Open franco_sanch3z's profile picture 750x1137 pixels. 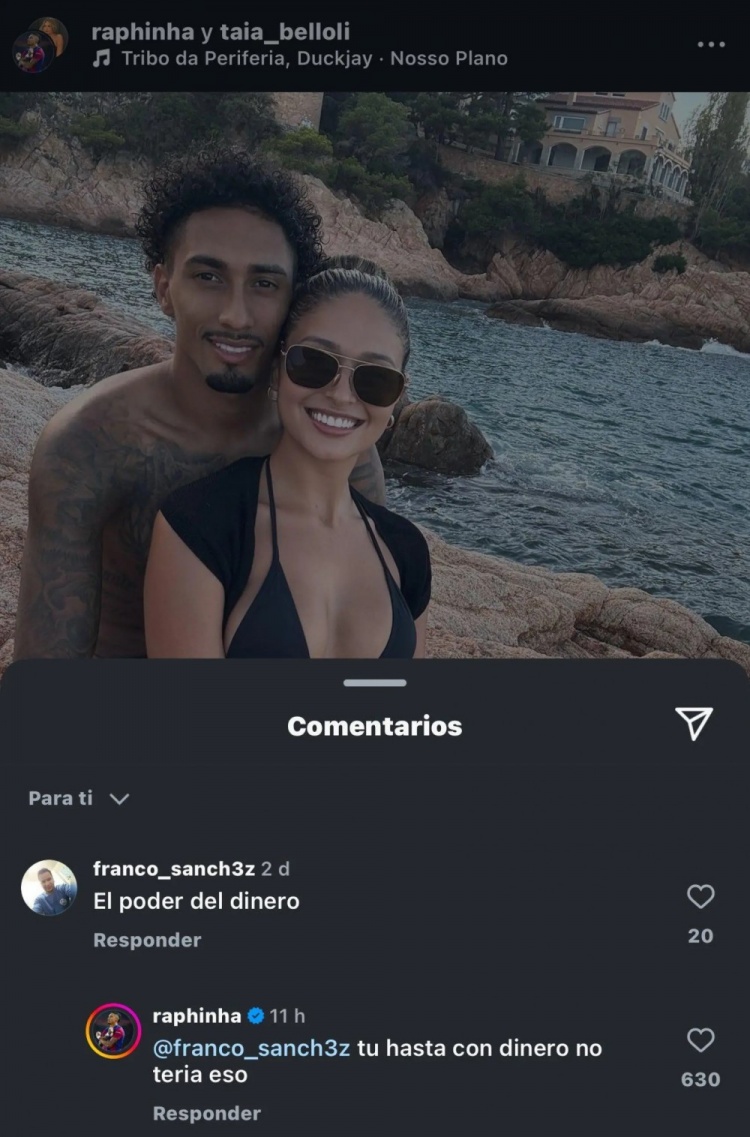(49, 888)
